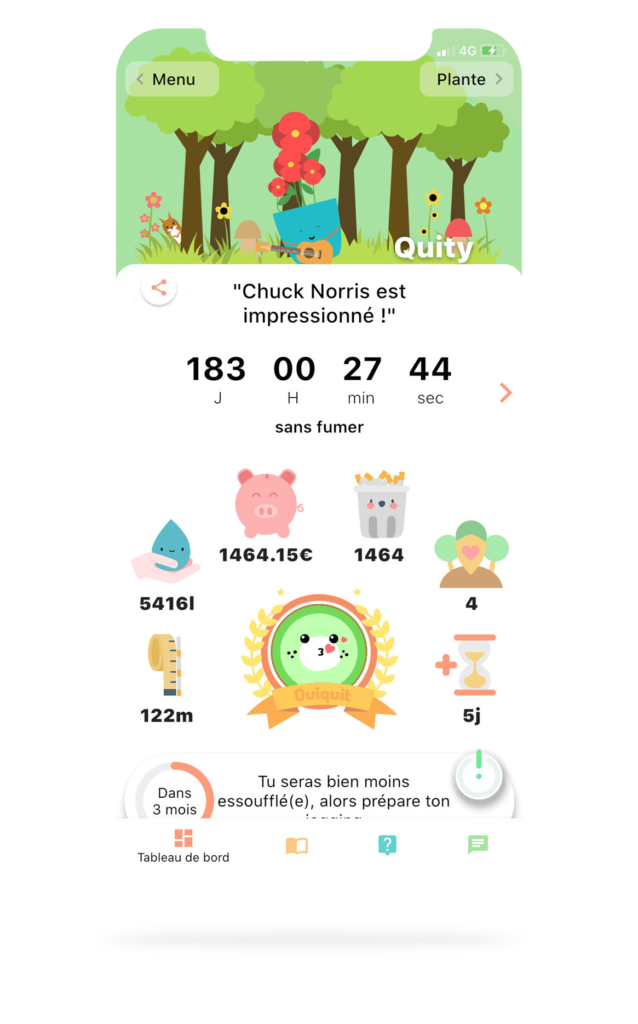This screenshot has width=638, height=1024.
Task: Tap the orange next arrow beside the timer
Action: coord(505,393)
